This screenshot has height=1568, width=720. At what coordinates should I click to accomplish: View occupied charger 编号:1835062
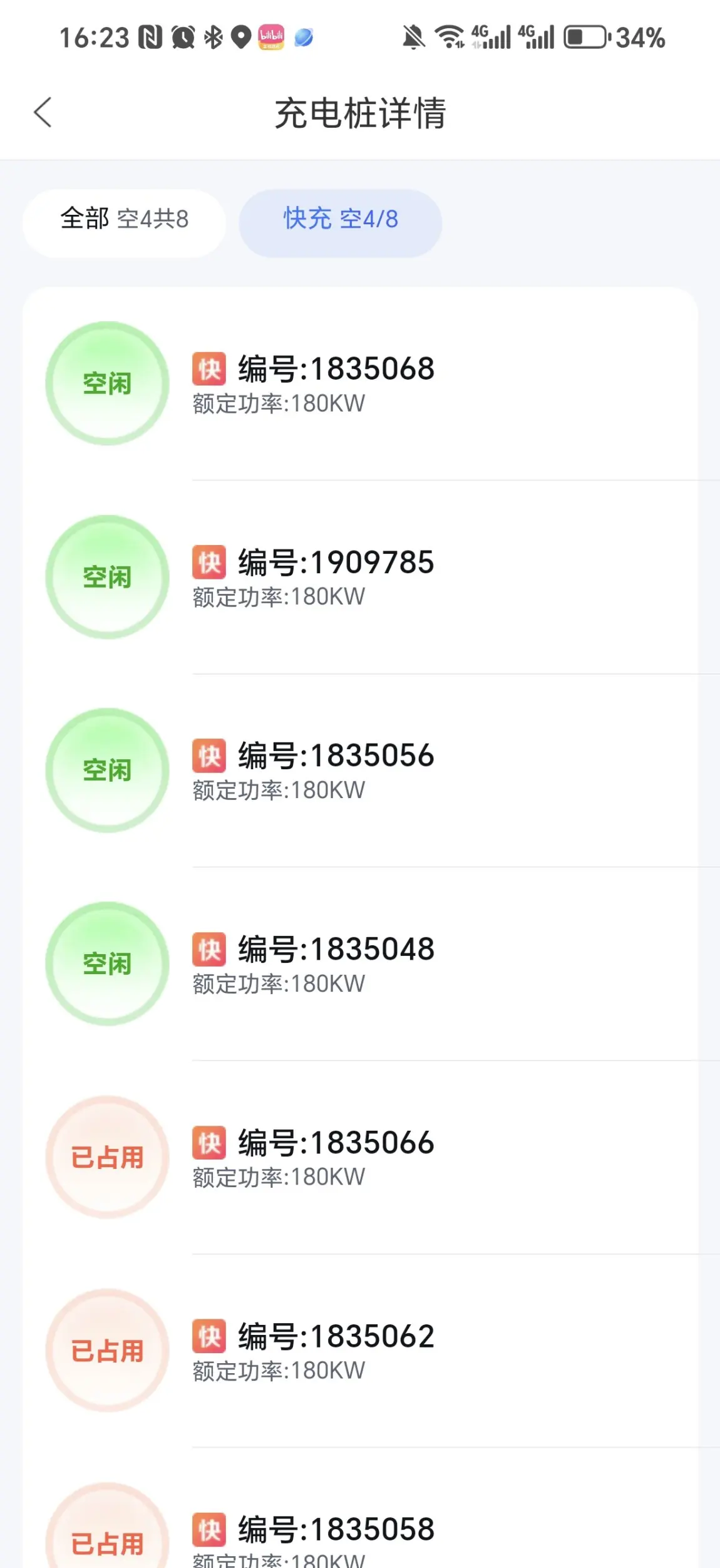[361, 1351]
